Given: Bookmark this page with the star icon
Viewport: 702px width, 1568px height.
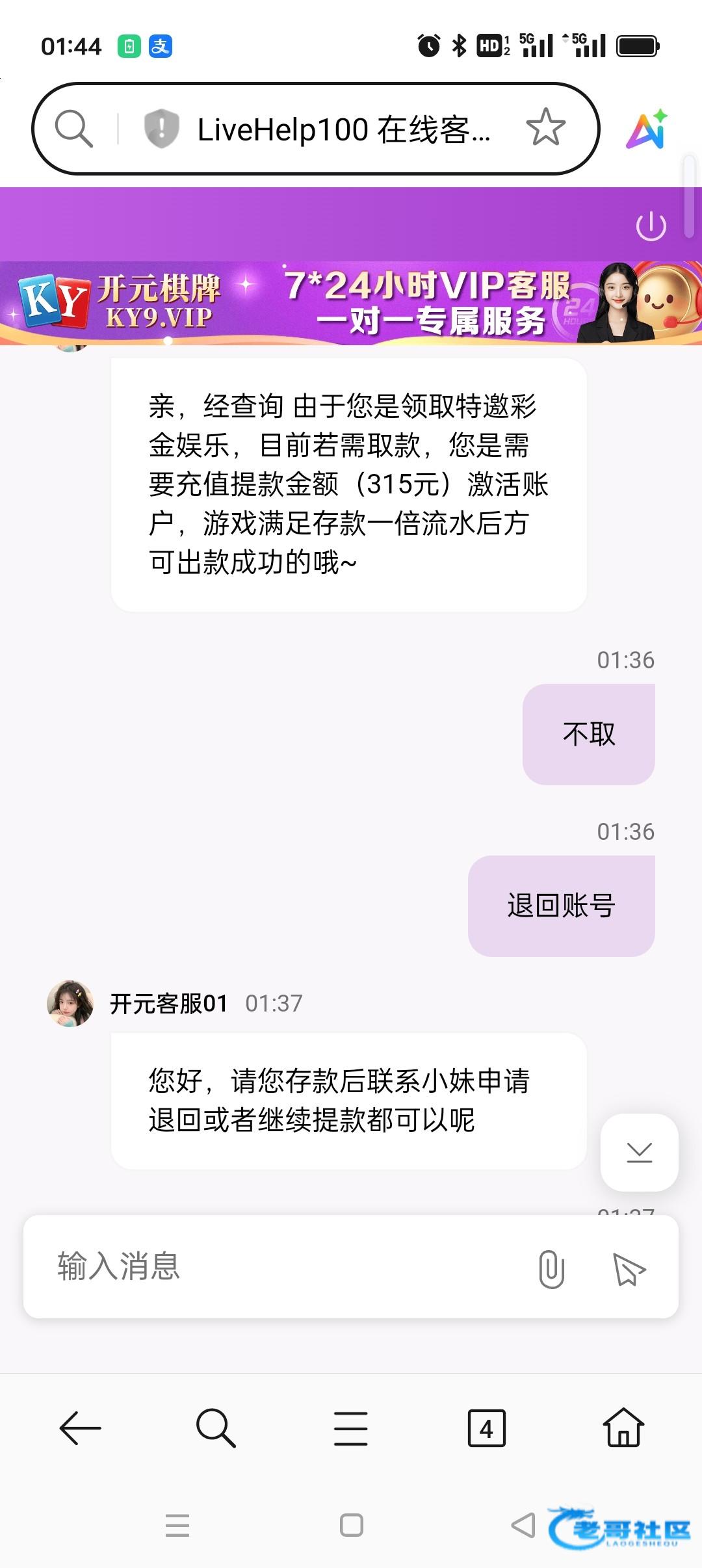Looking at the screenshot, I should [545, 127].
